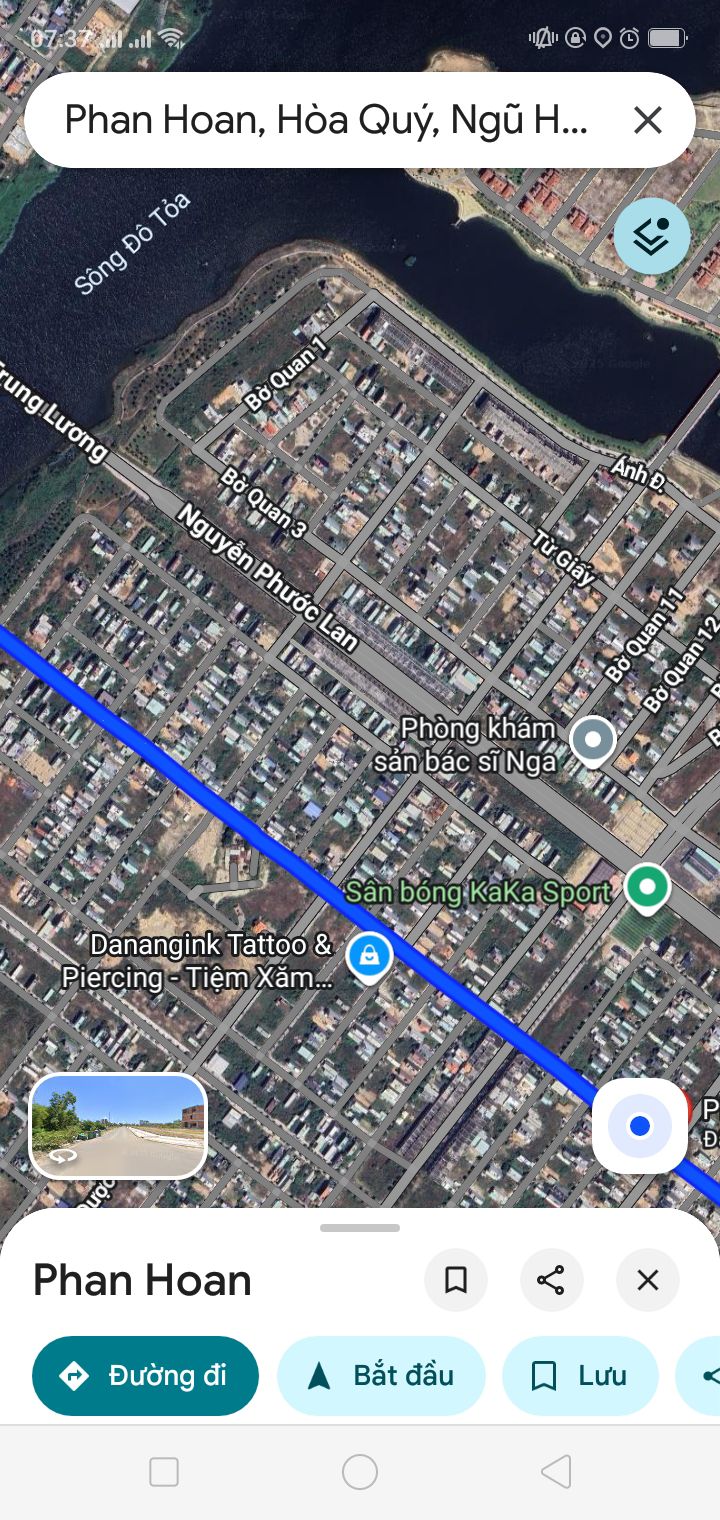Get directions with Đường đi
Viewport: 720px width, 1520px height.
point(145,1376)
